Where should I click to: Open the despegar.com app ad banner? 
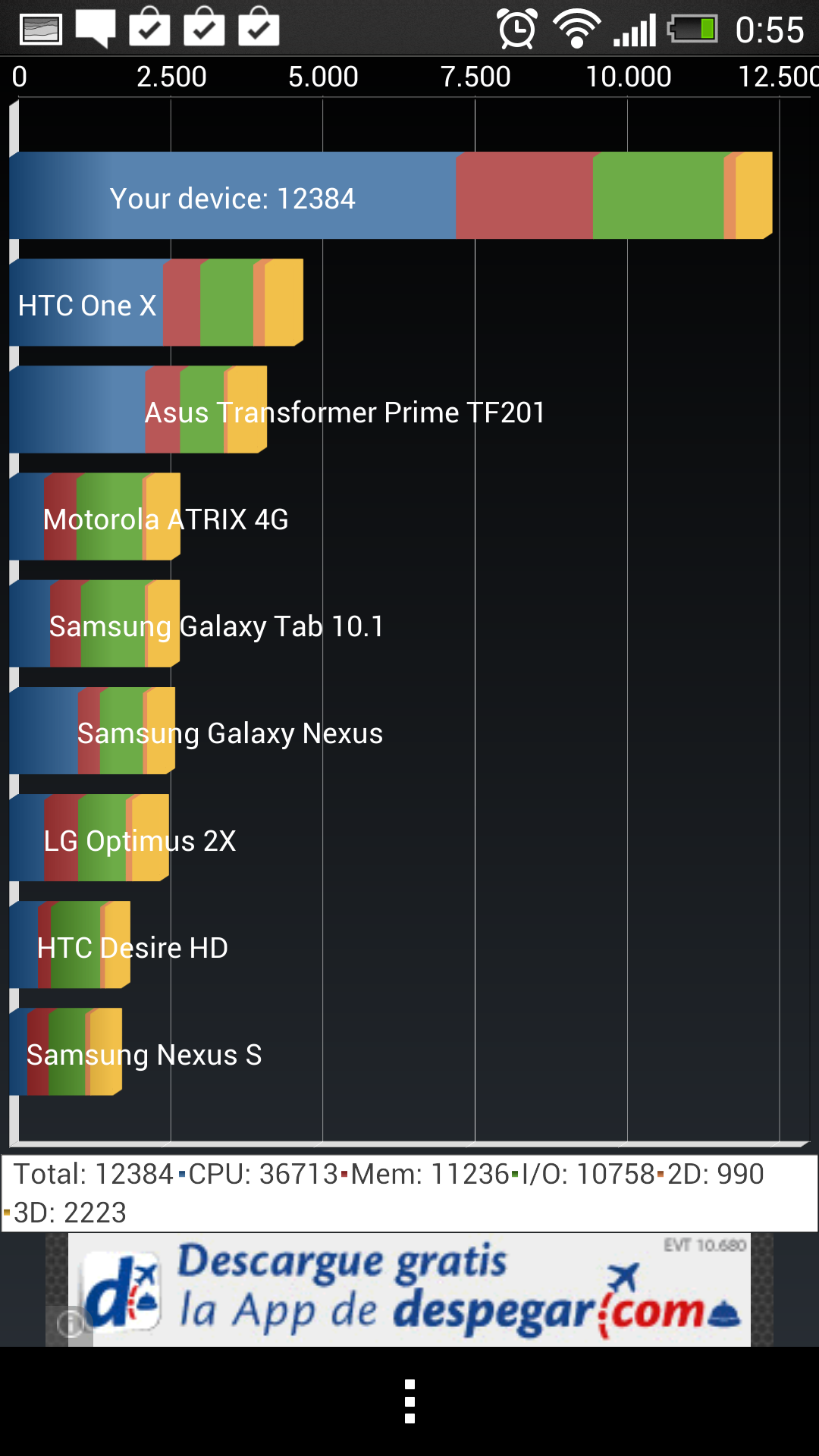pos(409,1290)
